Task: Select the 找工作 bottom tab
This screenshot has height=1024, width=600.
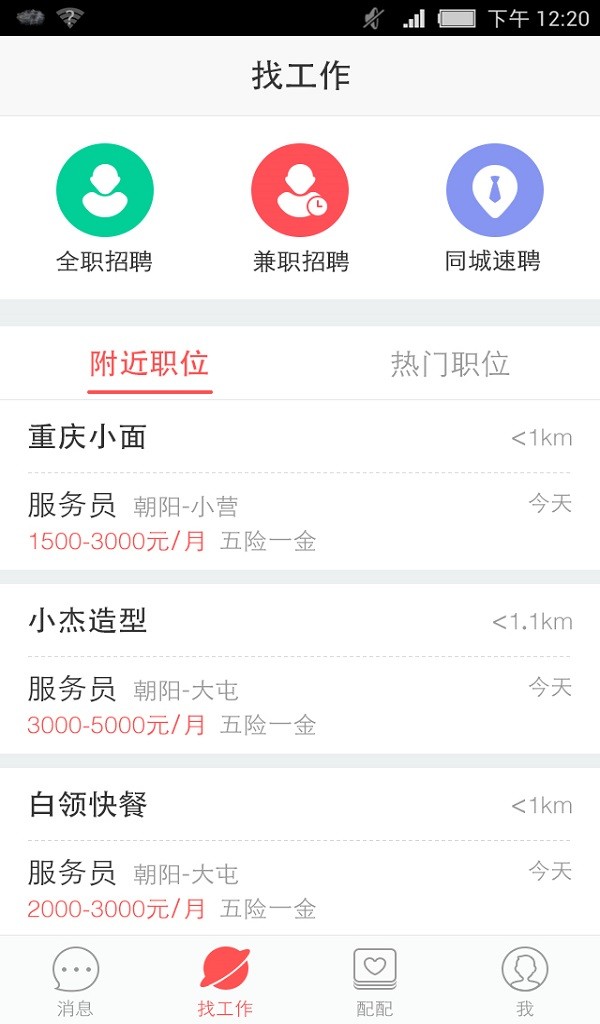Action: (225, 980)
